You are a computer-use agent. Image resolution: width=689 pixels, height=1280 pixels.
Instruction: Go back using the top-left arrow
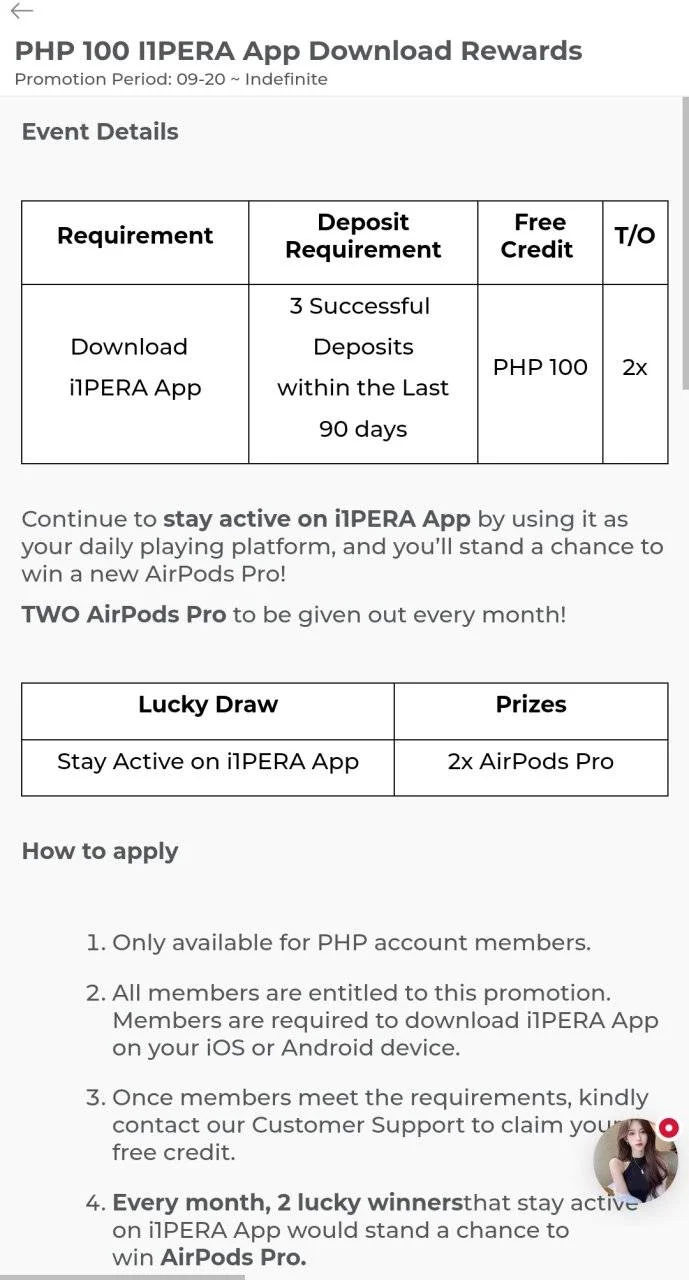[21, 11]
